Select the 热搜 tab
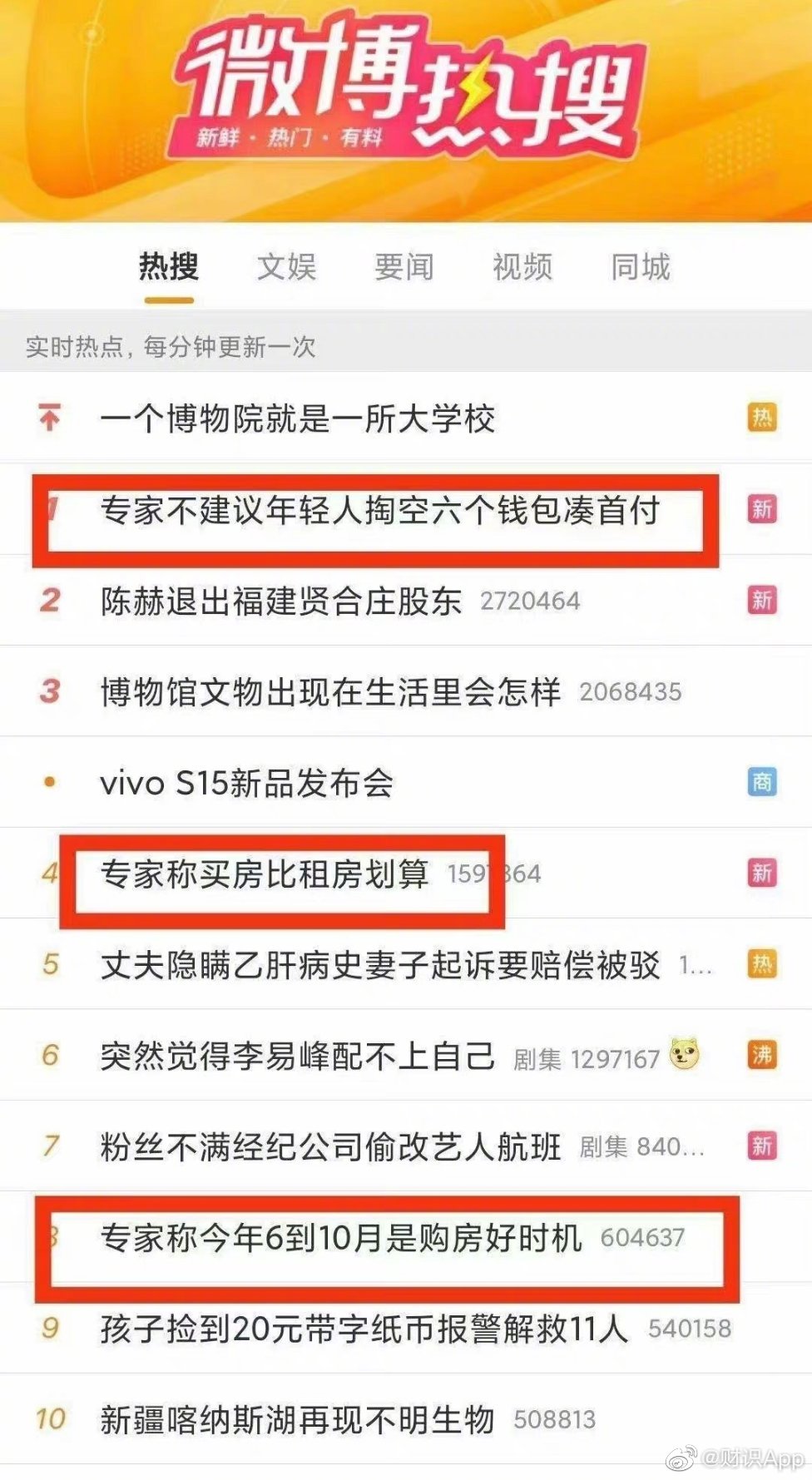Image resolution: width=812 pixels, height=1480 pixels. [168, 268]
